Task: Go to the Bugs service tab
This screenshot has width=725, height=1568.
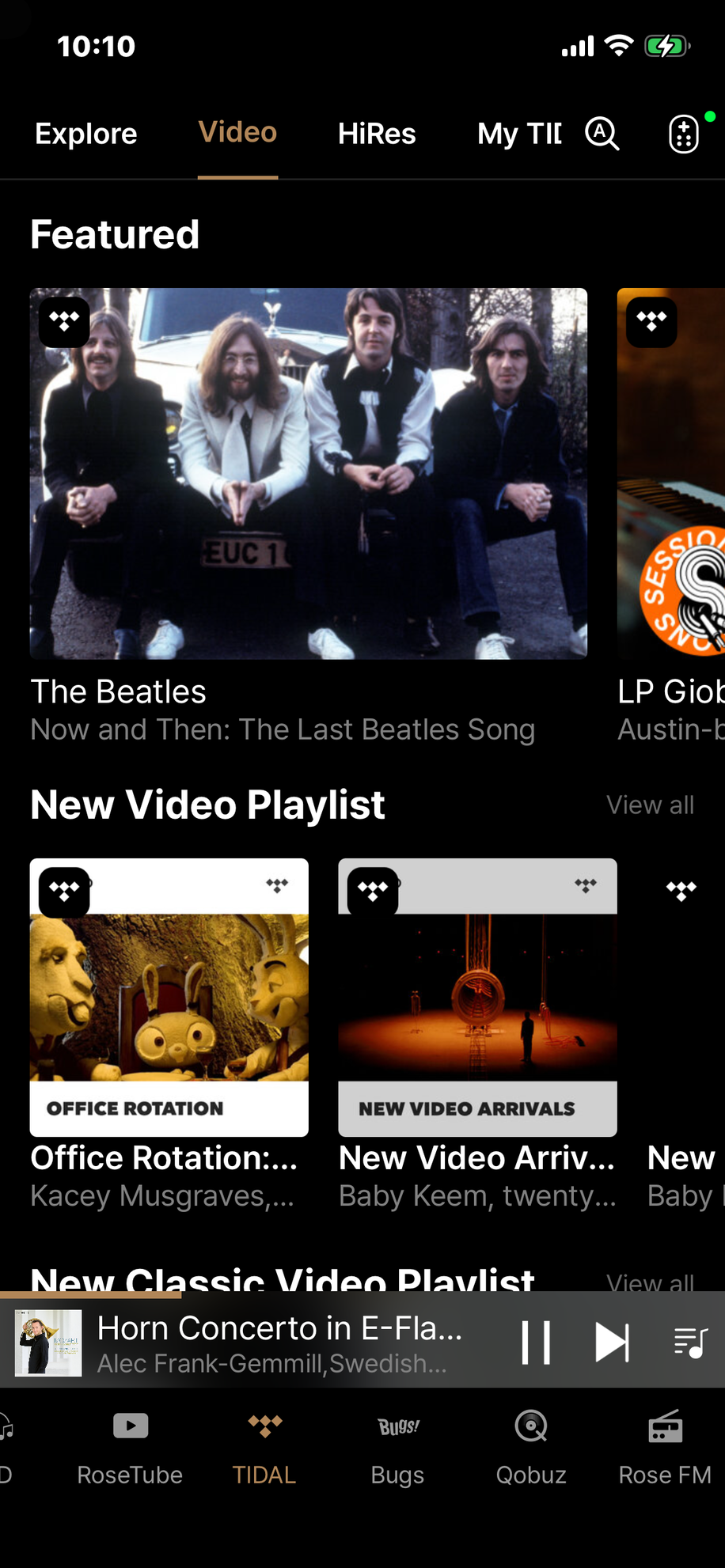Action: (x=397, y=1446)
